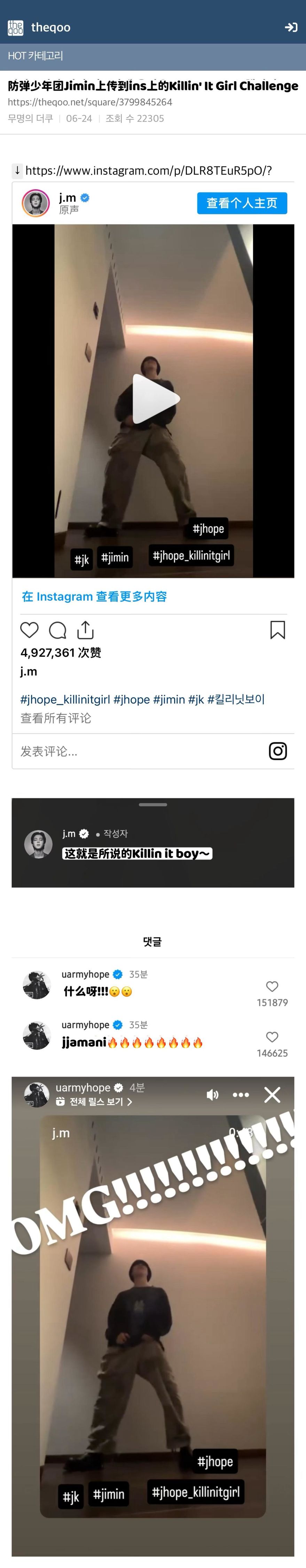The height and width of the screenshot is (1568, 306).
Task: Open the #jhope_killinitgirl hashtag in the caption
Action: pos(65,699)
